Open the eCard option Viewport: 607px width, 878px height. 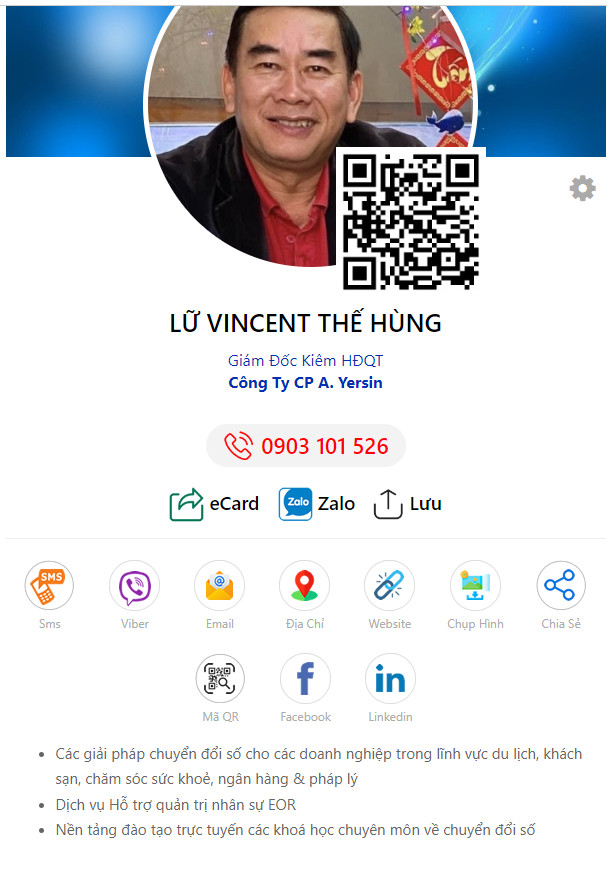click(x=215, y=504)
